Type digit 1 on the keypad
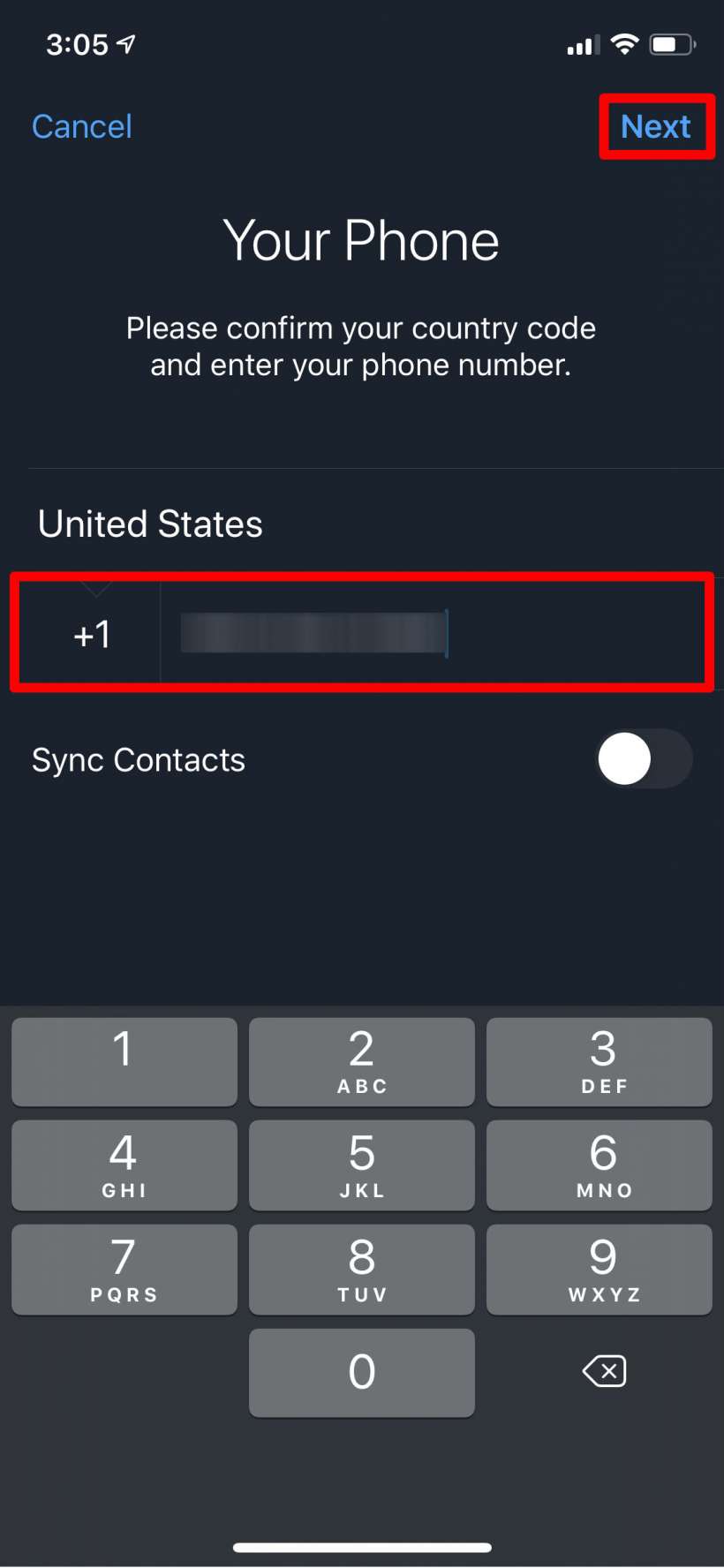This screenshot has width=724, height=1568. (x=124, y=1061)
